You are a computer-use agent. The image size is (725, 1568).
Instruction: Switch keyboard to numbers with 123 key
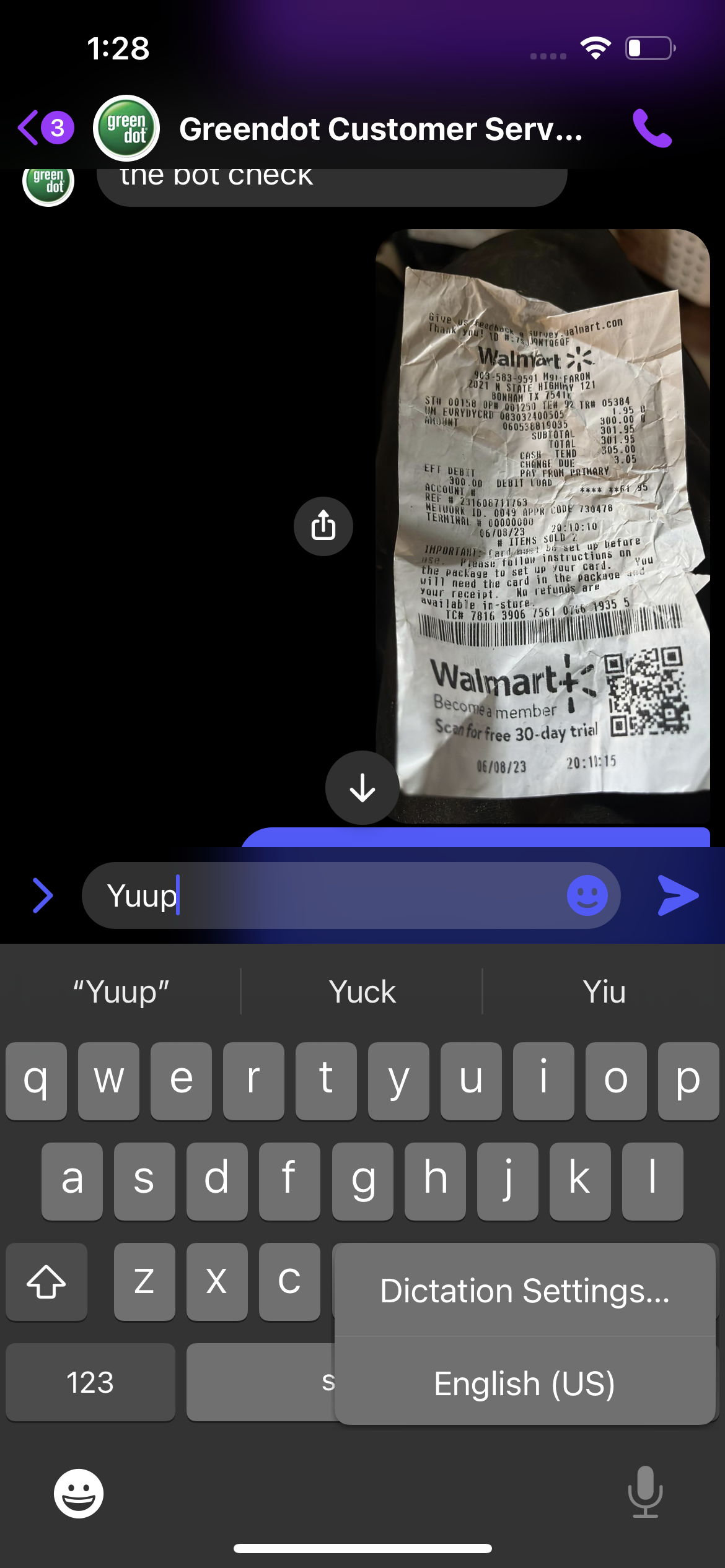(x=90, y=1382)
